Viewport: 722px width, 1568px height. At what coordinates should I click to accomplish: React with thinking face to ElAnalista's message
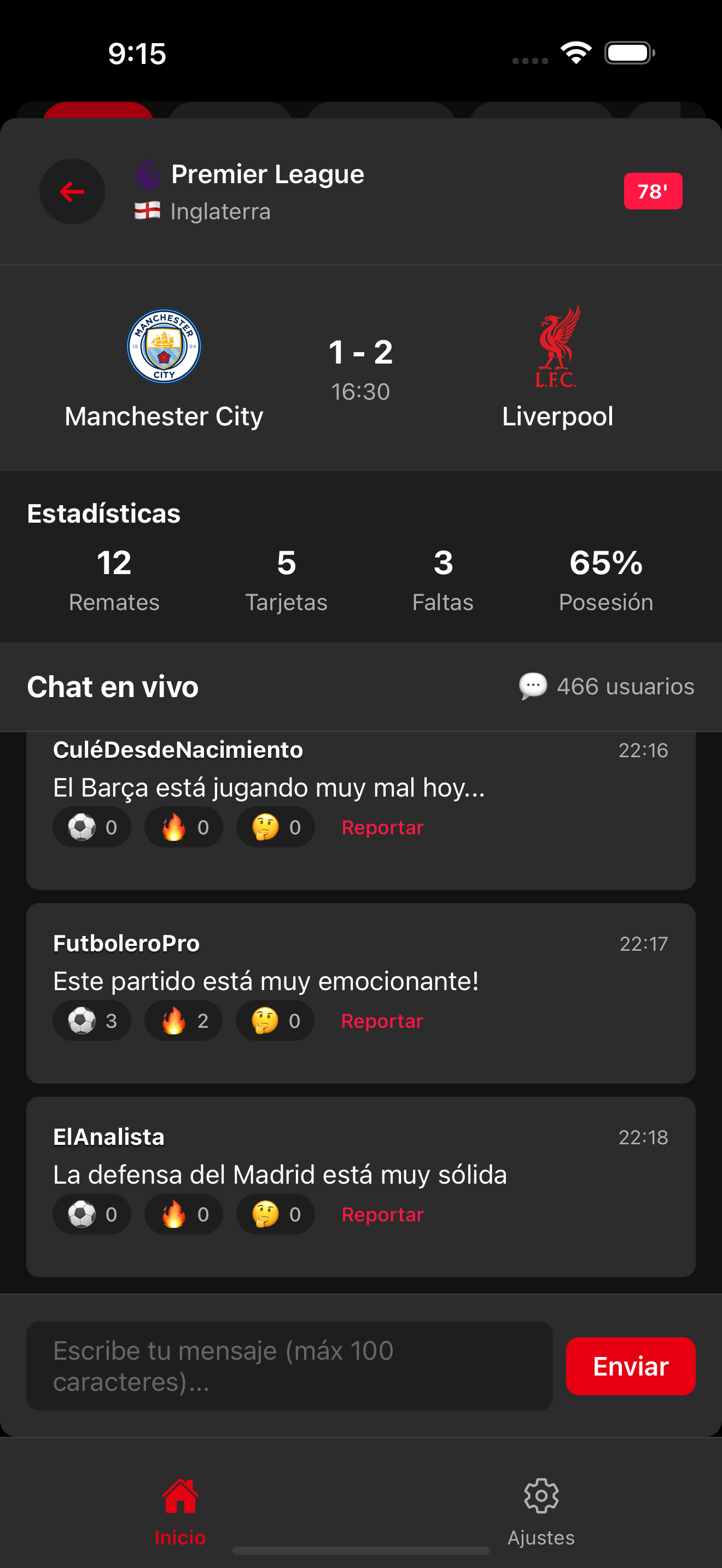[x=275, y=1214]
